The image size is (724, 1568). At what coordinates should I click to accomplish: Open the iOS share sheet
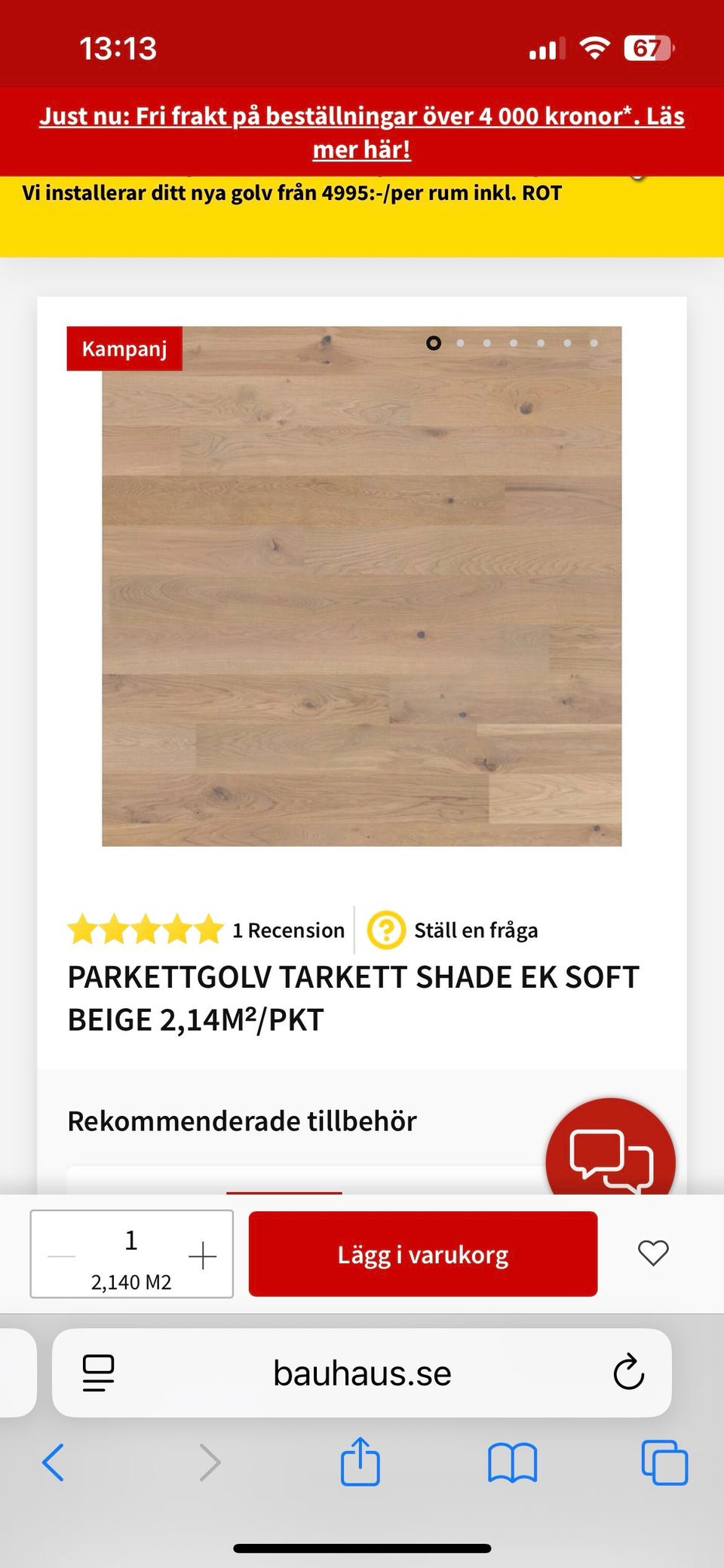(x=361, y=1462)
